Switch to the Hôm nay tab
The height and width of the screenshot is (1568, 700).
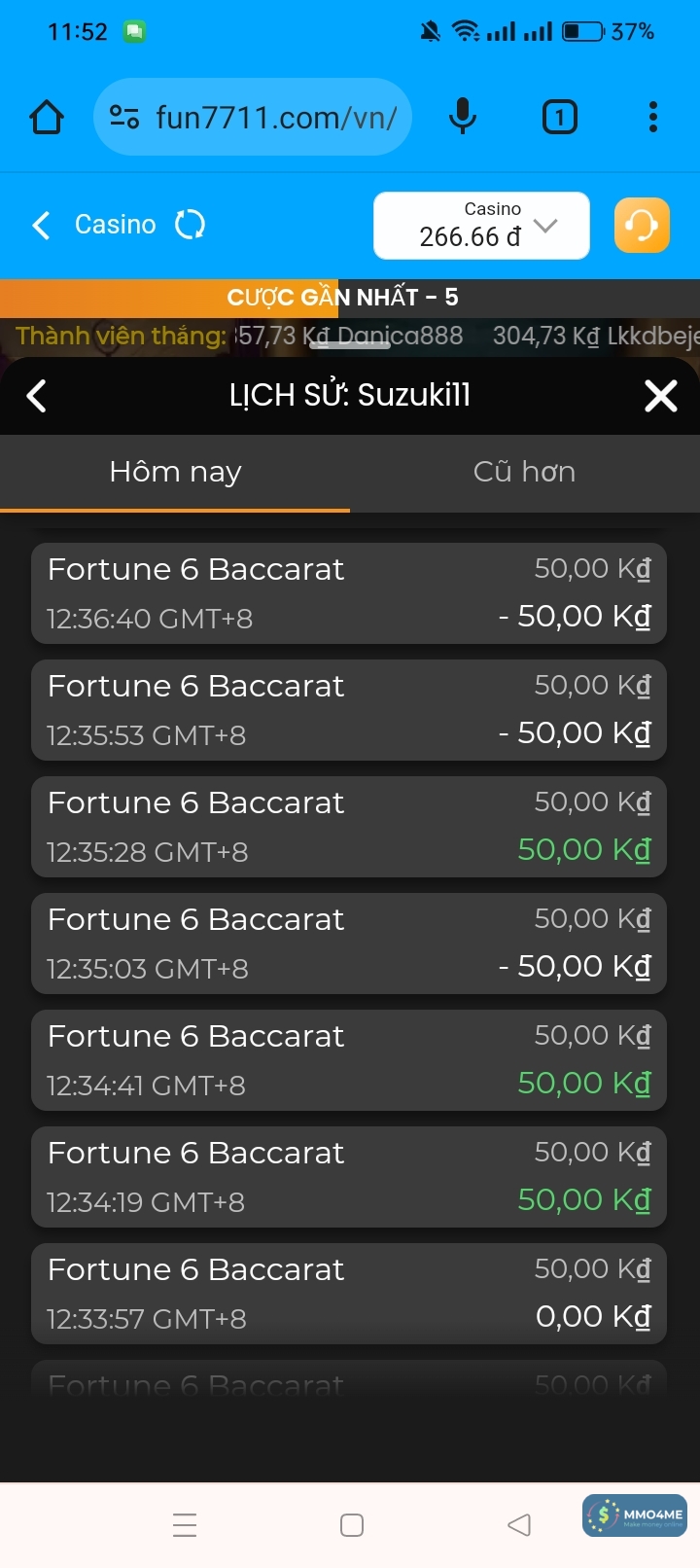(175, 473)
